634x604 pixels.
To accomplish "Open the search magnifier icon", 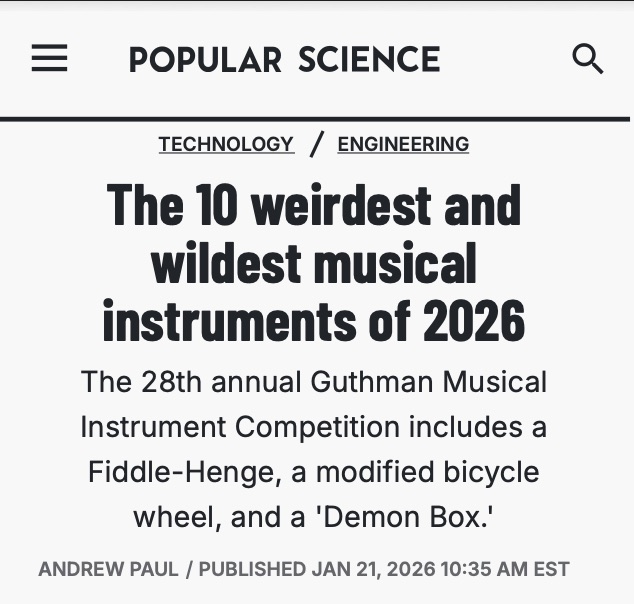I will pos(587,59).
